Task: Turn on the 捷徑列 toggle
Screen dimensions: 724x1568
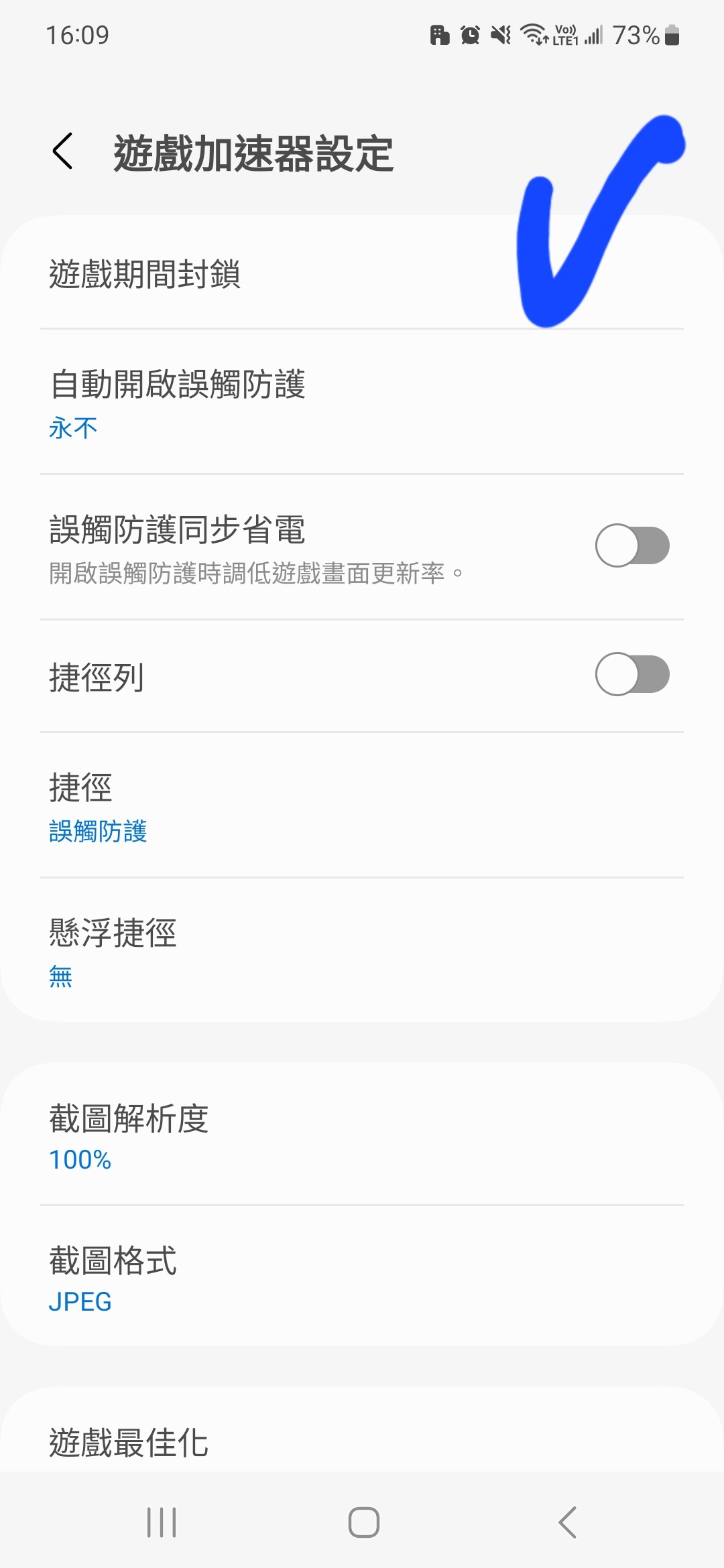Action: [x=631, y=674]
